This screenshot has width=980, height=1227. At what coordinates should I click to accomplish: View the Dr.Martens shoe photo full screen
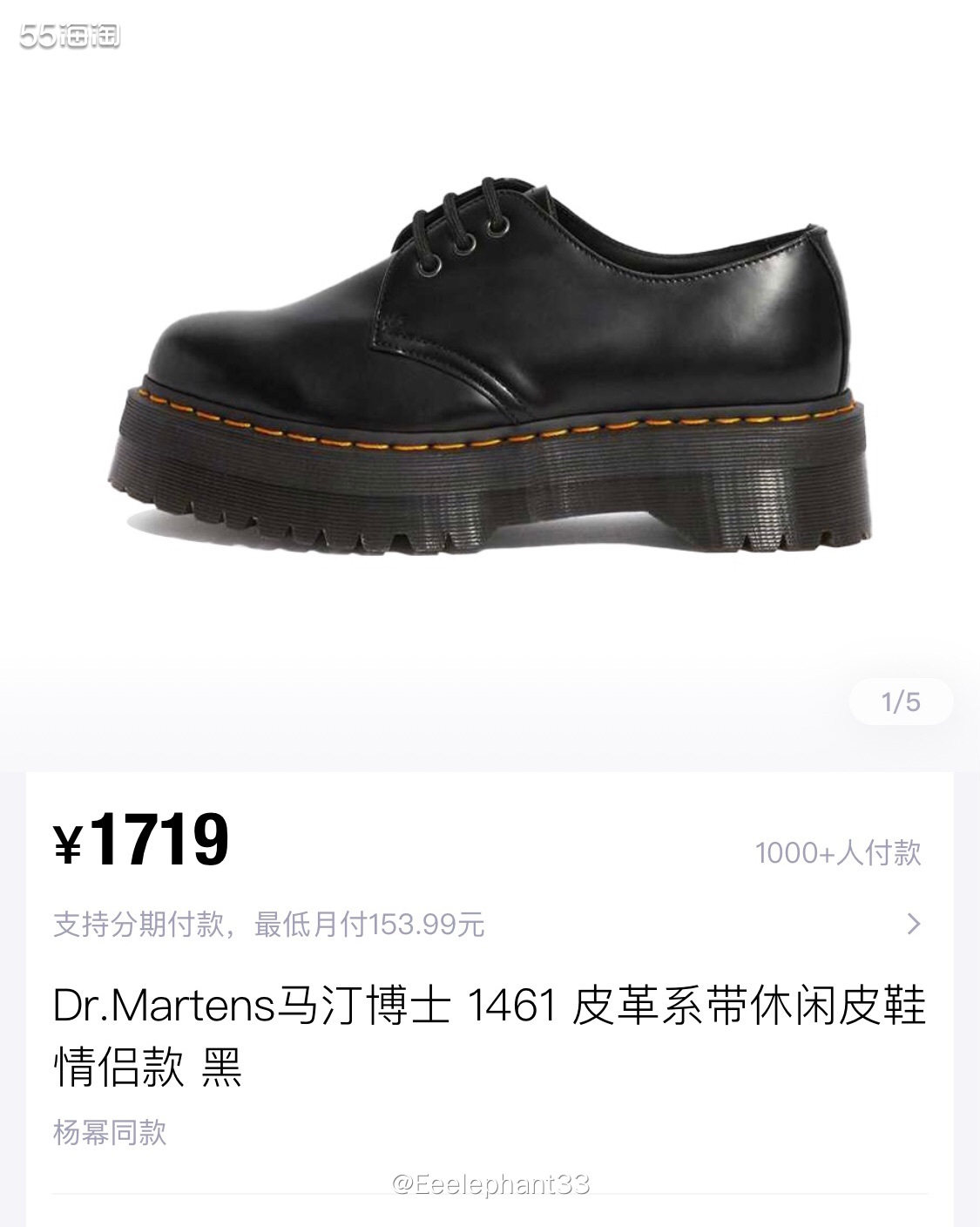[490, 366]
